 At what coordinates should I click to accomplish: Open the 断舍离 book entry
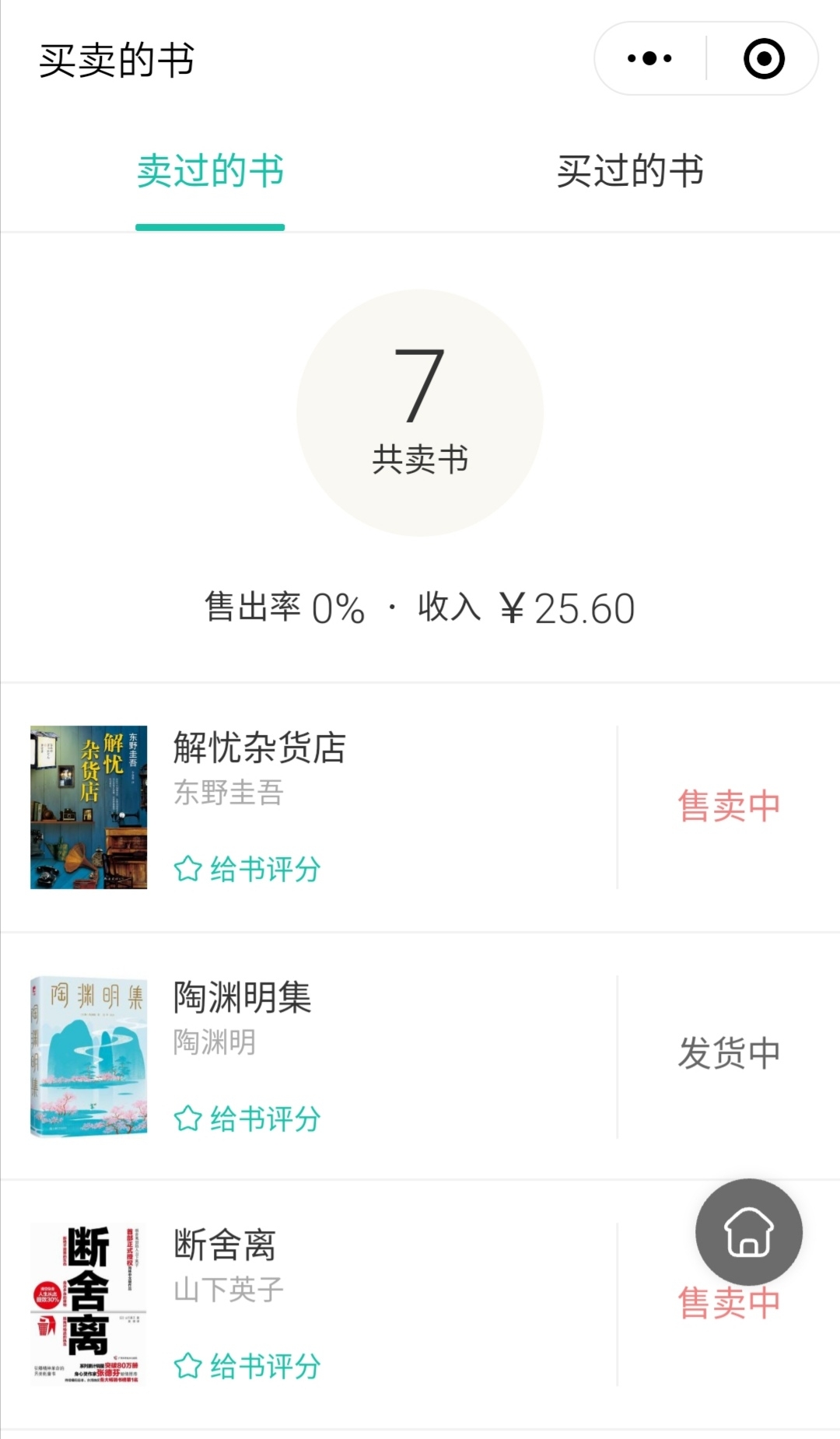point(420,1304)
